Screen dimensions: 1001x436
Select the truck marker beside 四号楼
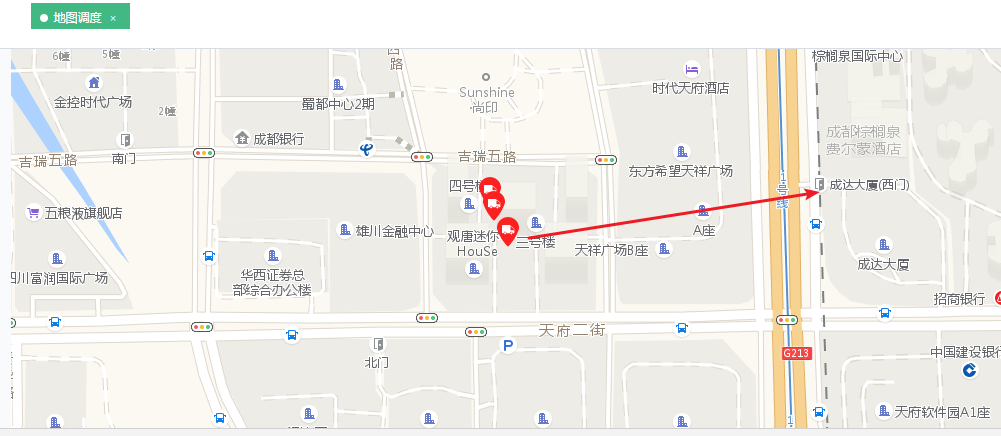point(490,187)
